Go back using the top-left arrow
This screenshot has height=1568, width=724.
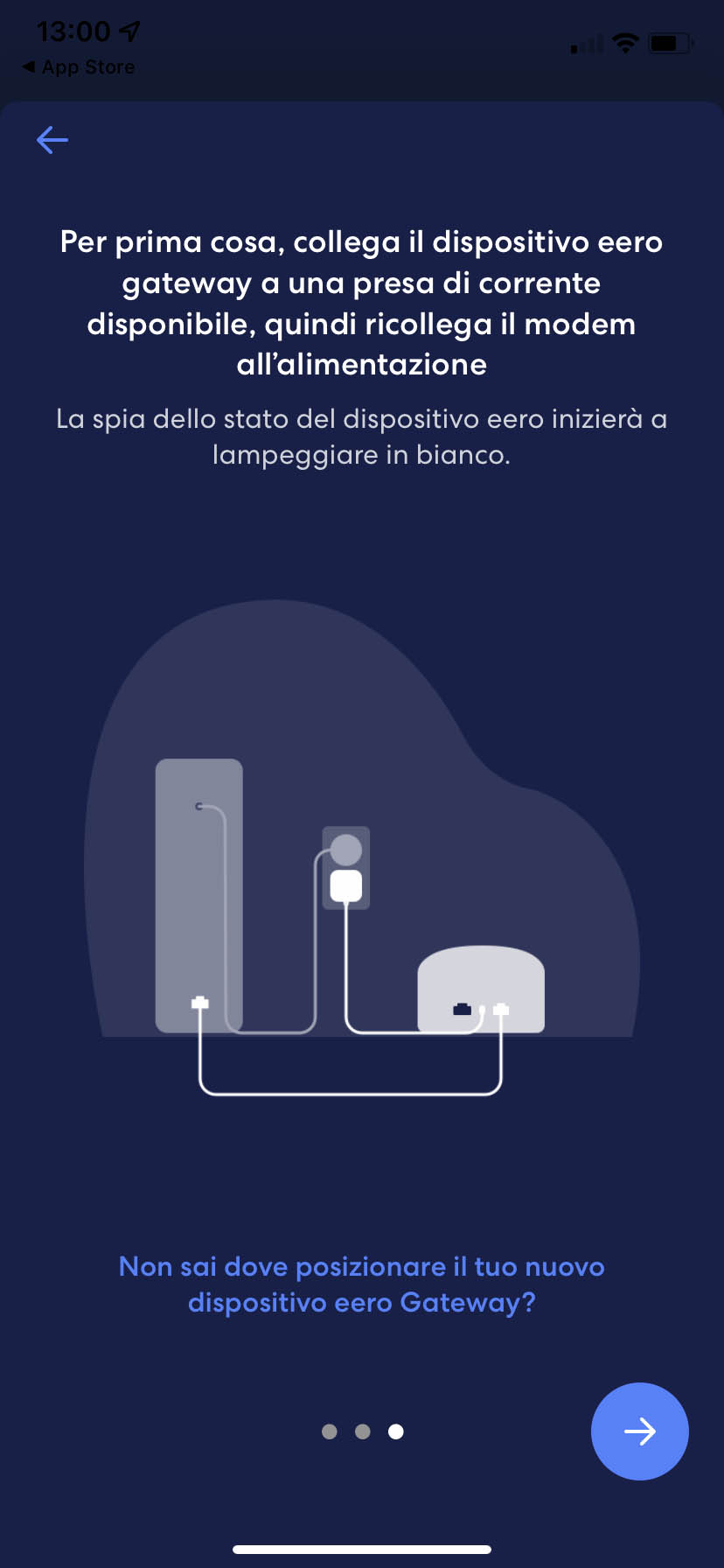[x=52, y=140]
